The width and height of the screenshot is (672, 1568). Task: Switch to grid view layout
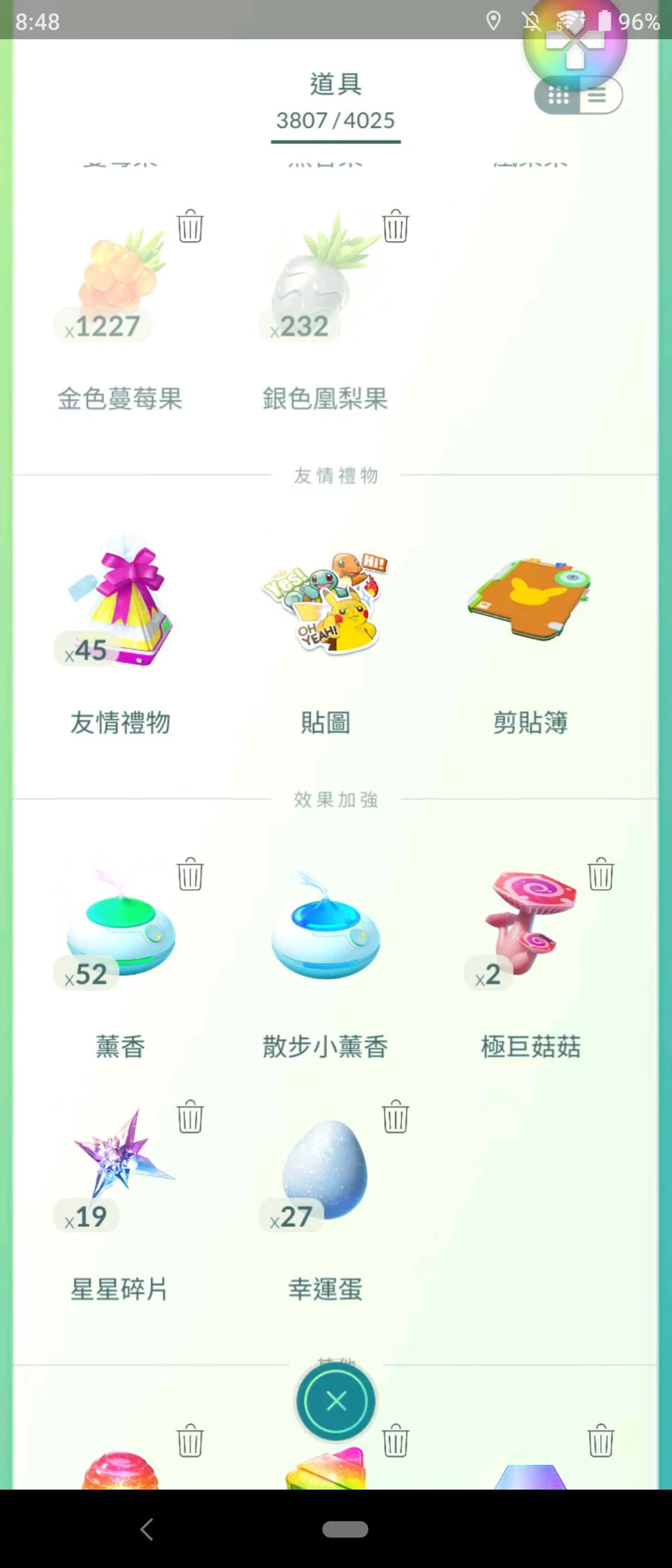(559, 96)
